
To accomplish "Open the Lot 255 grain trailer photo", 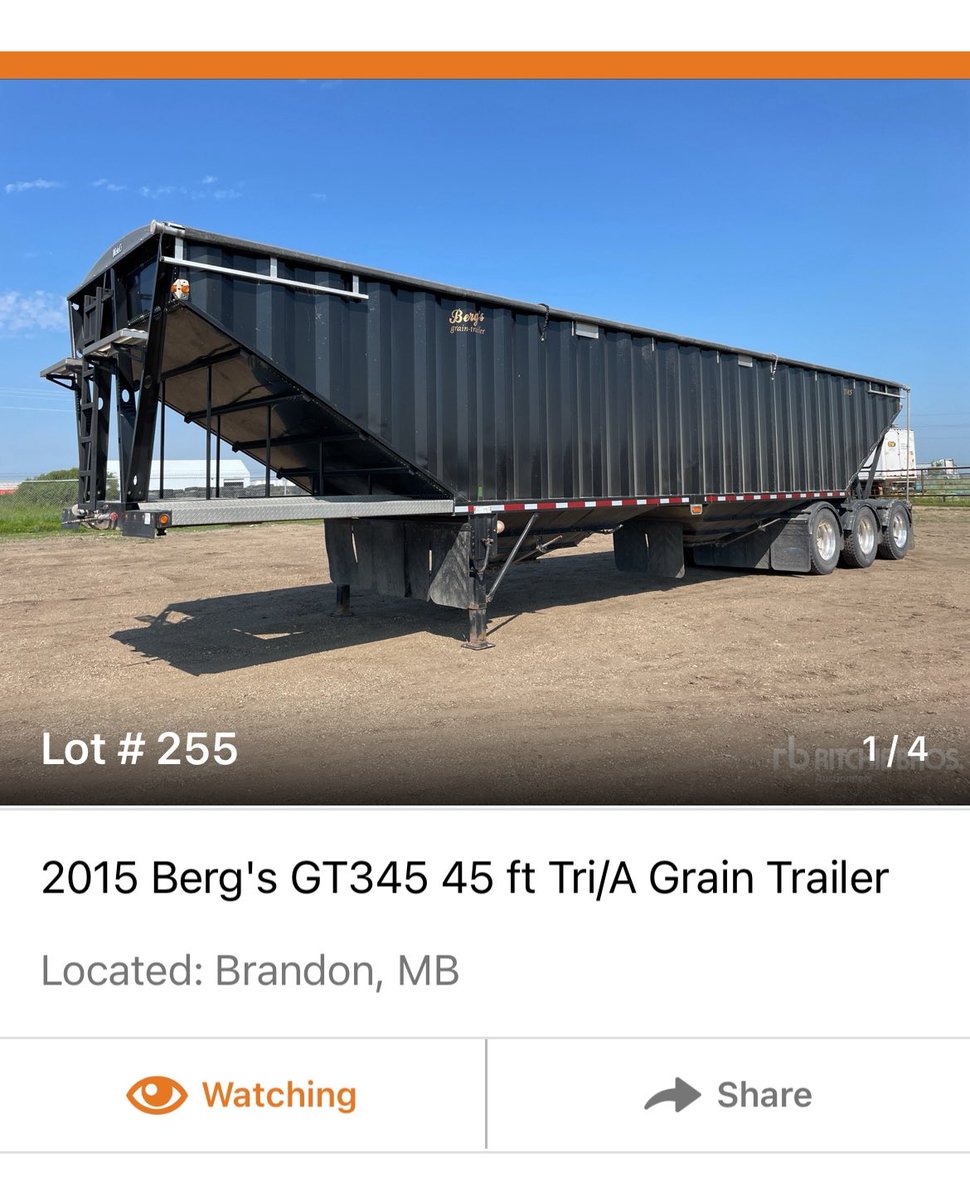I will (x=485, y=440).
